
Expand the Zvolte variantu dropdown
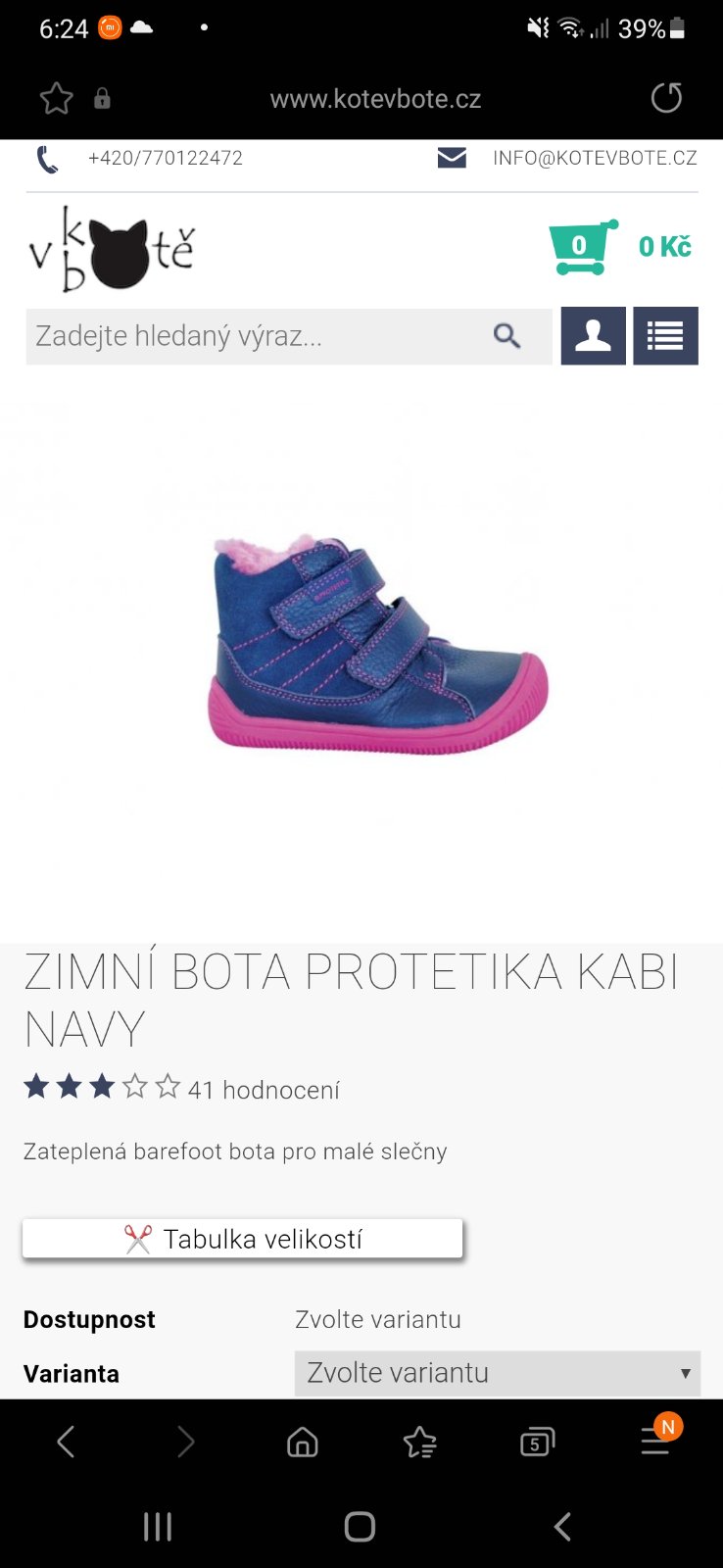[497, 1373]
